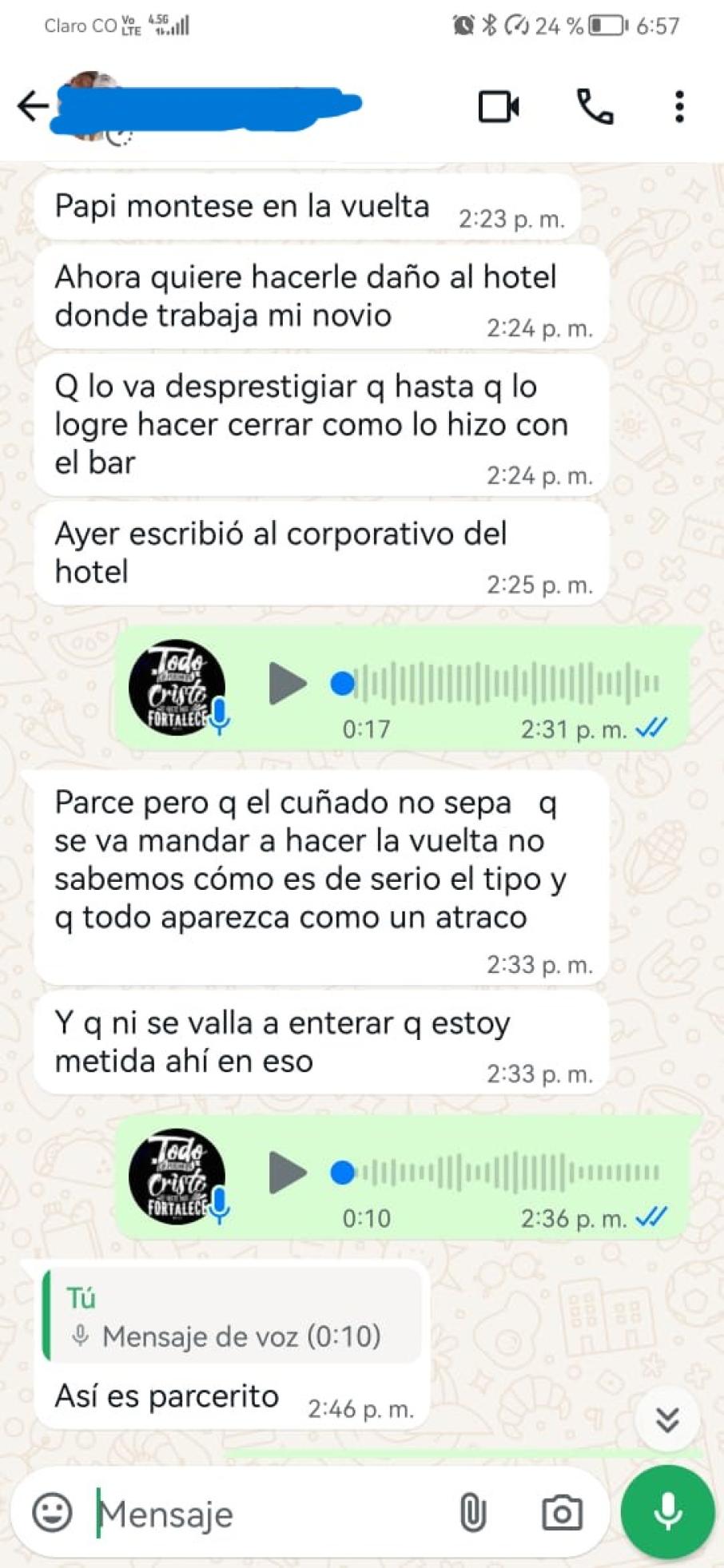Open the emoji picker

[x=50, y=1512]
